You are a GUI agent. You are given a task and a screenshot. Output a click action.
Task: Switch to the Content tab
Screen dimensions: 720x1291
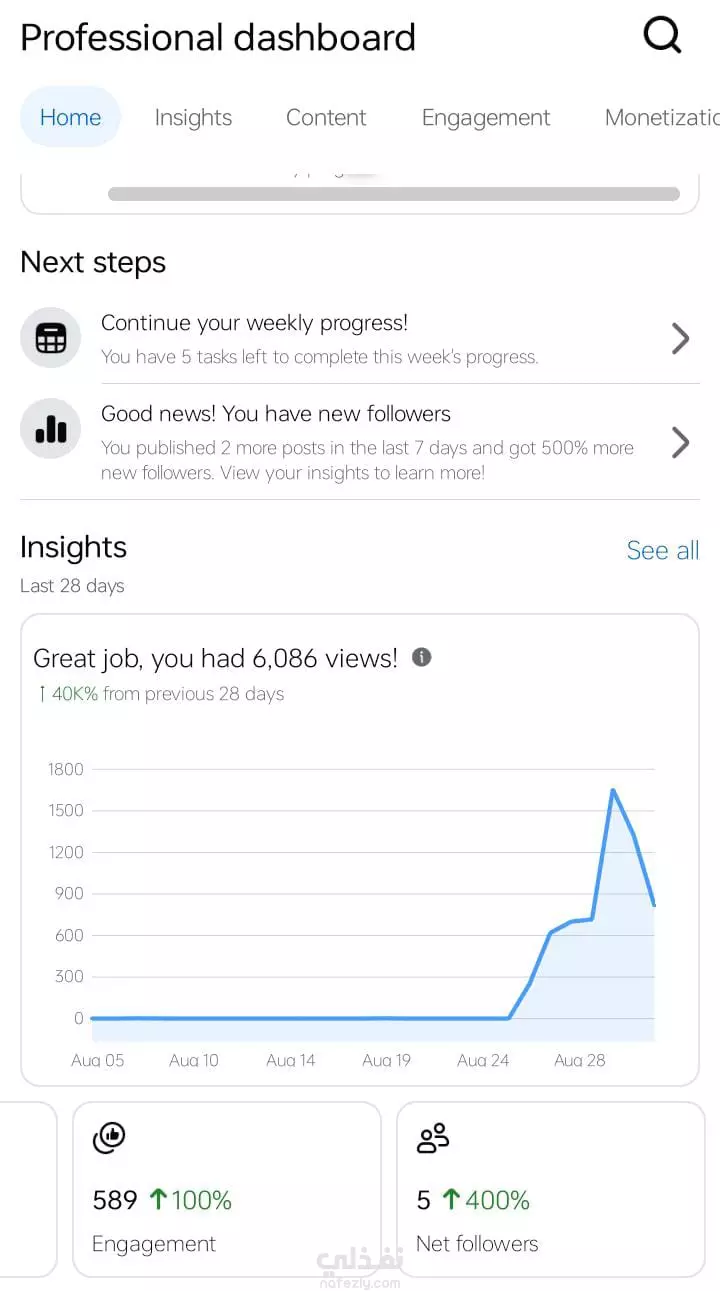326,117
